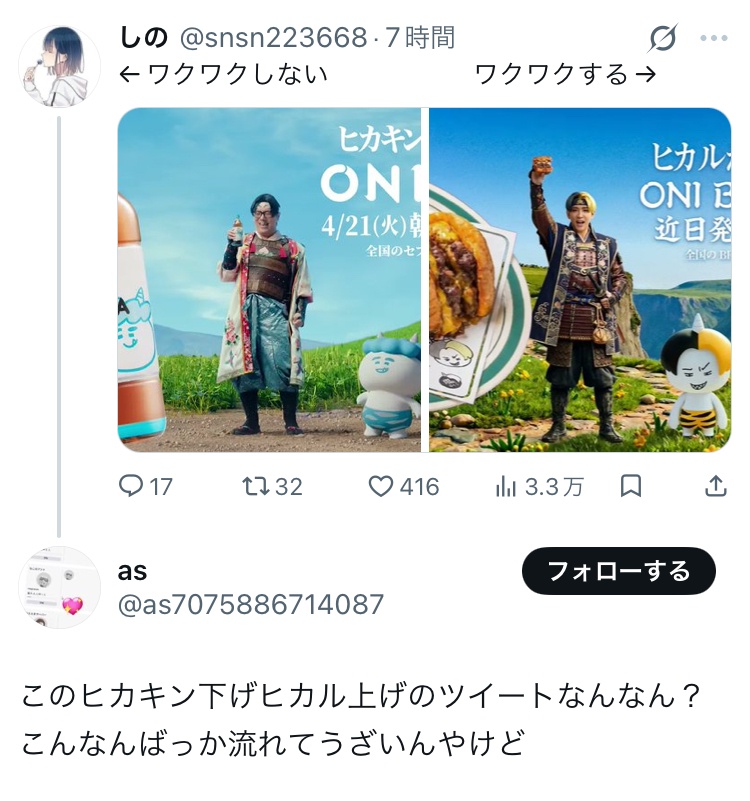Open the Grok icon on しの's post
The height and width of the screenshot is (801, 750).
663,38
